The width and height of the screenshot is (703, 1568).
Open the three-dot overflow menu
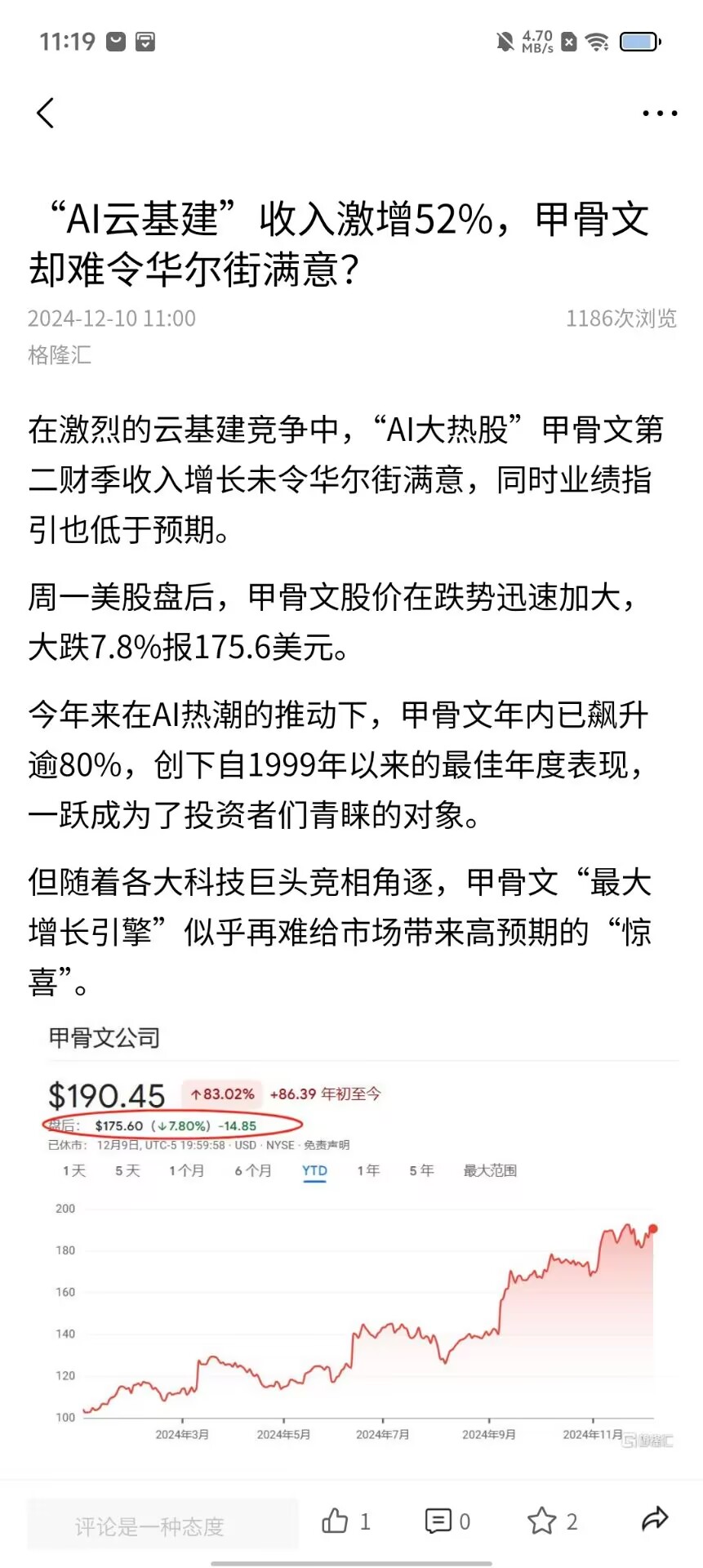pos(659,113)
